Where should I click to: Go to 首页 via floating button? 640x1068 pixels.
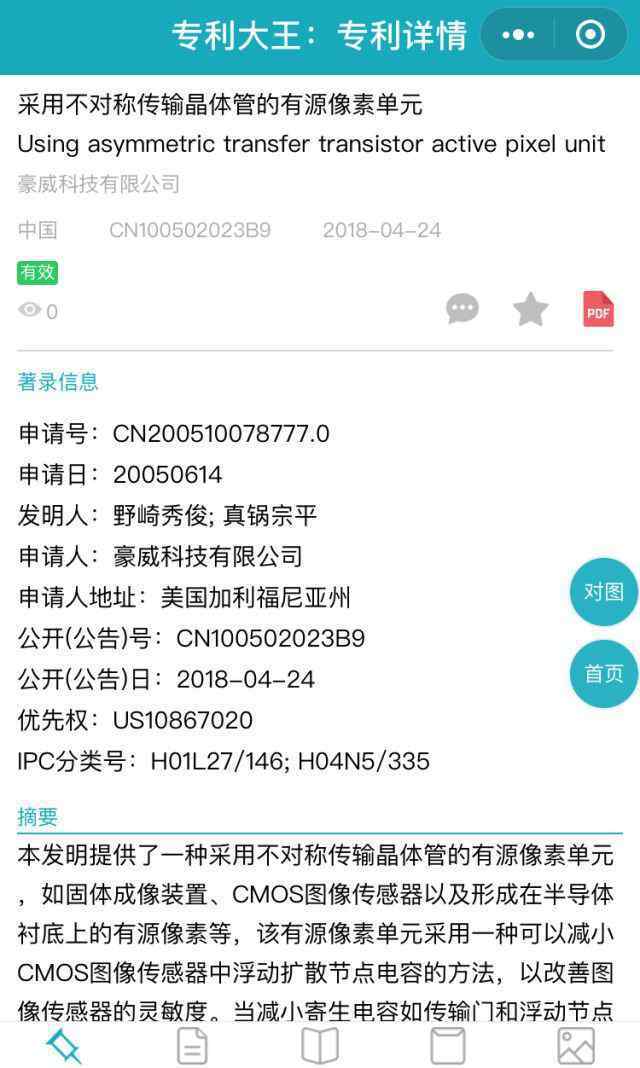(x=603, y=674)
